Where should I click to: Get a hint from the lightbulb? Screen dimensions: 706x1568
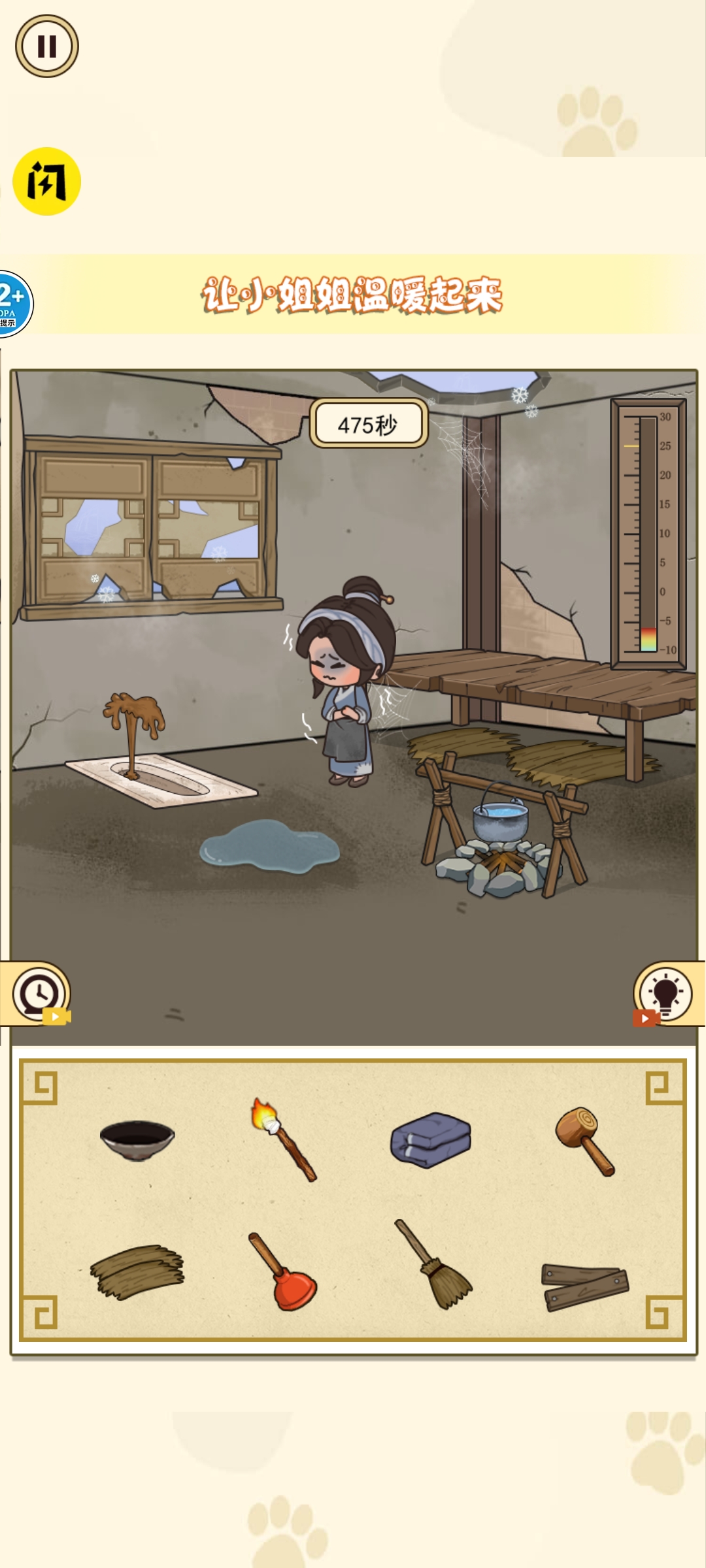tap(665, 994)
